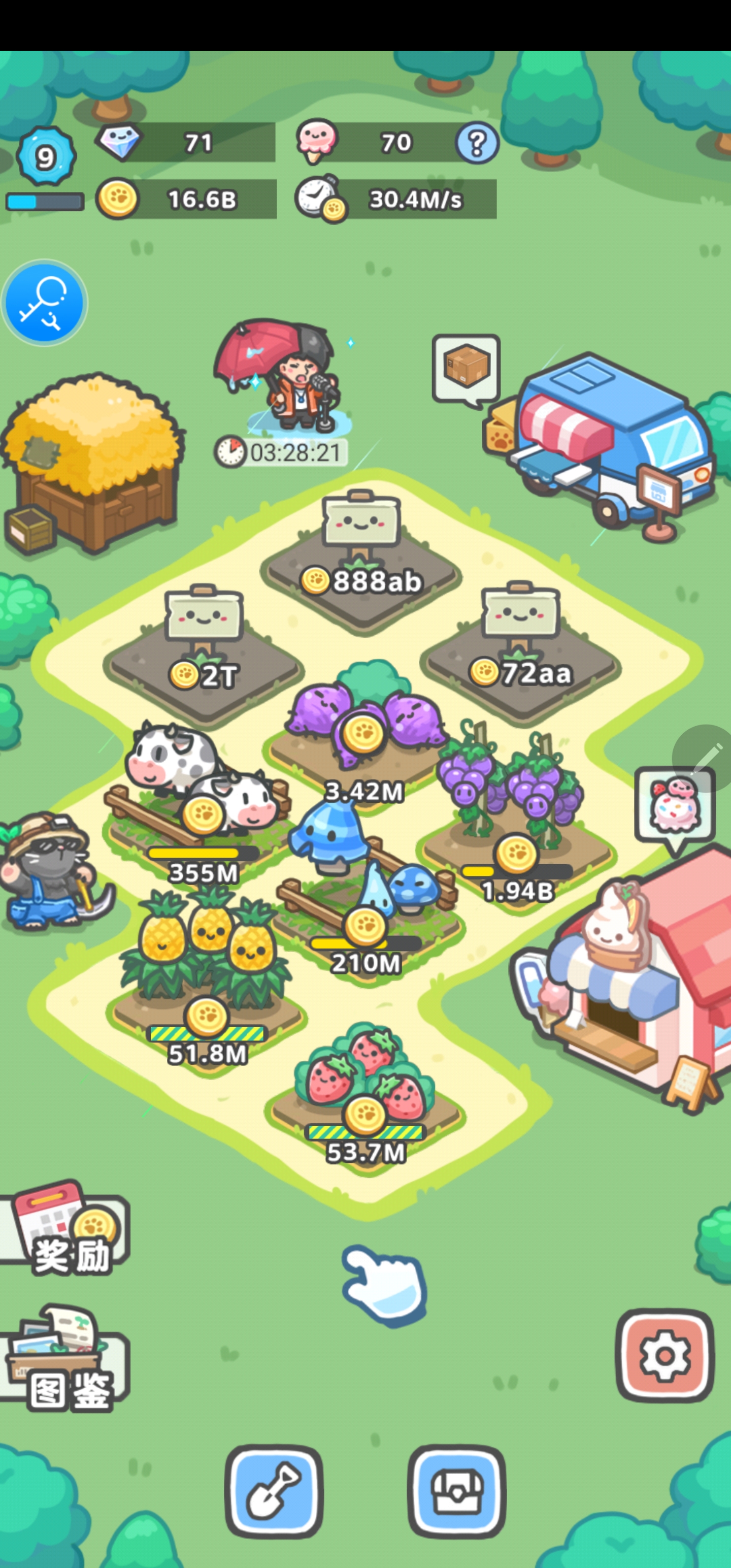Viewport: 731px width, 1568px height.
Task: Collect coins from the pineapple plot
Action: coord(206,1017)
